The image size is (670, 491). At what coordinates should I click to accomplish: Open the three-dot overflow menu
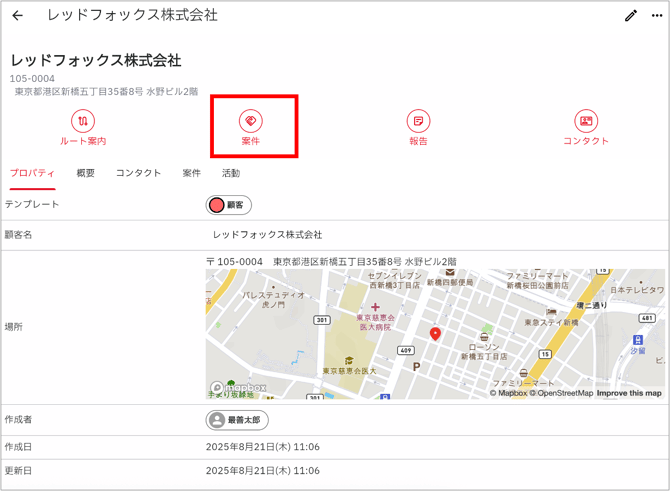657,16
